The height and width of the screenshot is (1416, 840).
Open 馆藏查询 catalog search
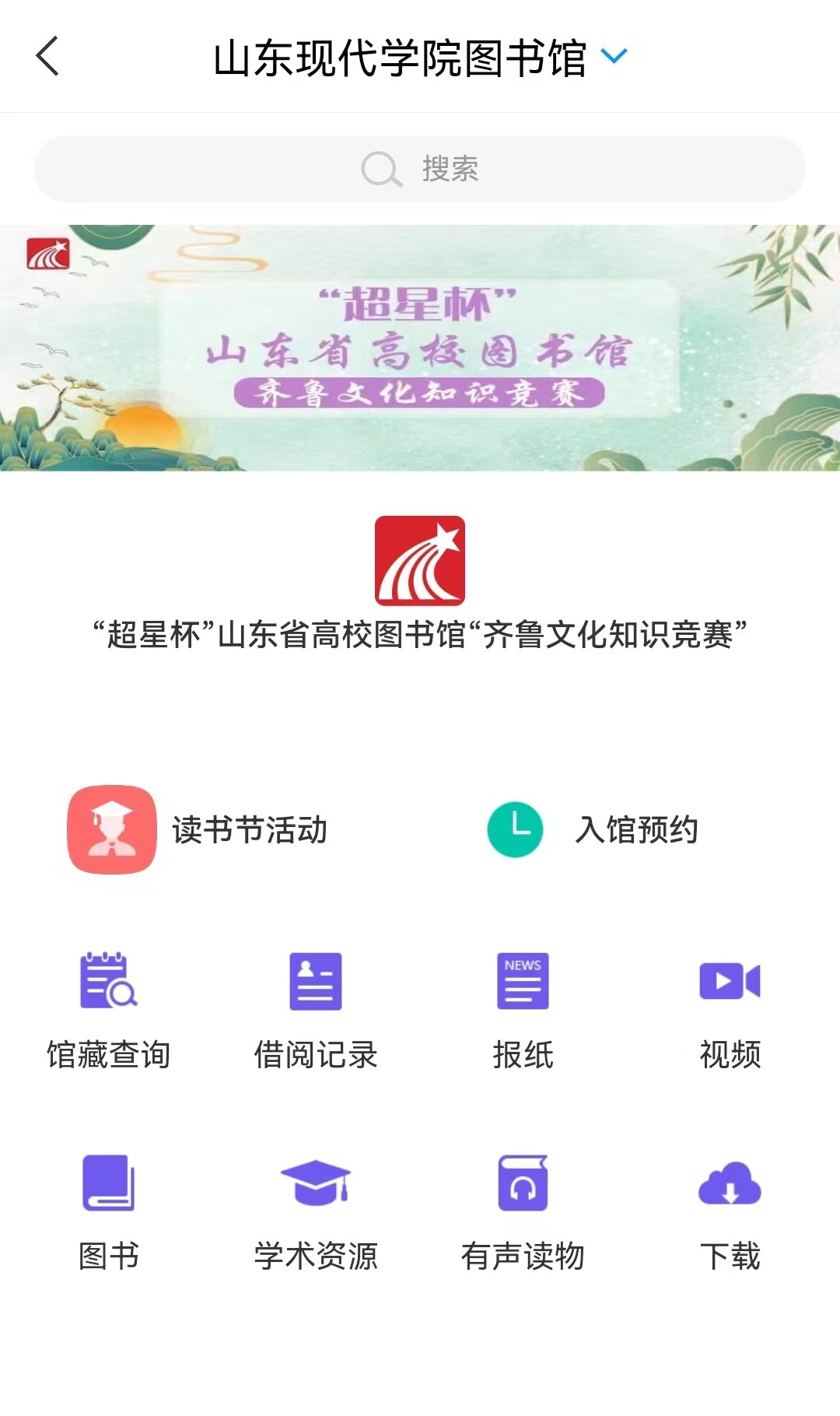coord(109,1010)
